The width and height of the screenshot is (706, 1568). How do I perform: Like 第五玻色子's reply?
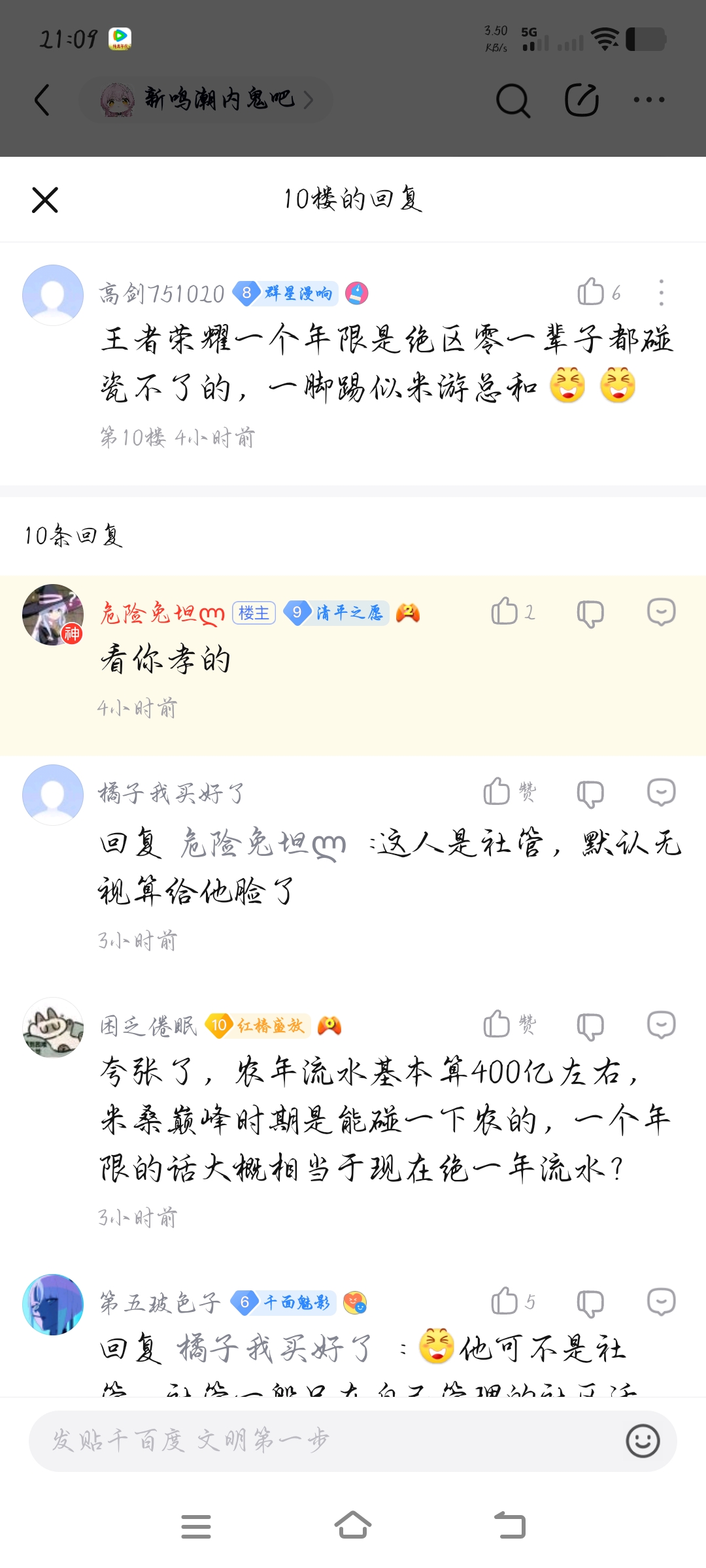[505, 1301]
